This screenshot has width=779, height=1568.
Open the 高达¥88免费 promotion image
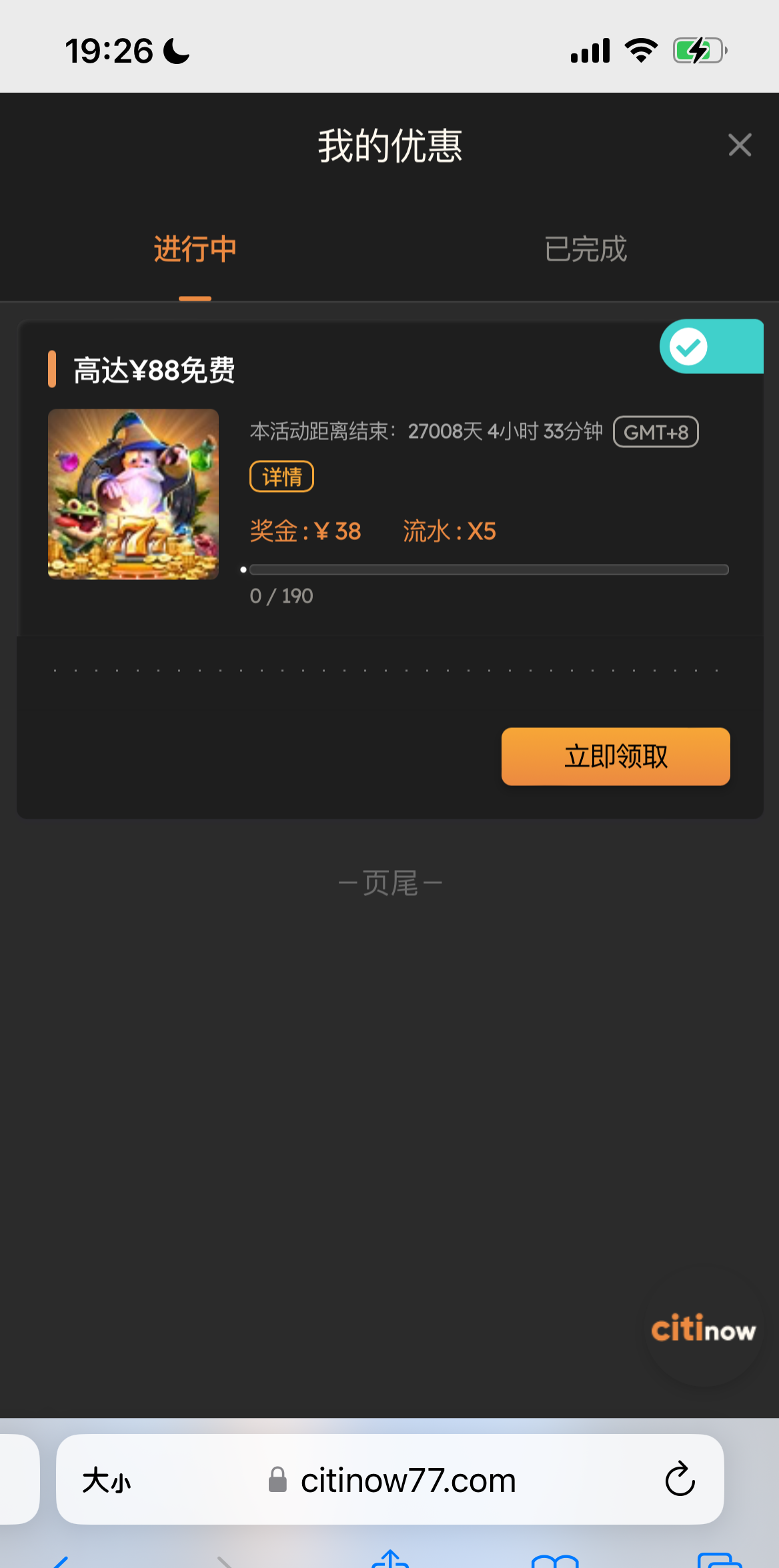tap(133, 494)
